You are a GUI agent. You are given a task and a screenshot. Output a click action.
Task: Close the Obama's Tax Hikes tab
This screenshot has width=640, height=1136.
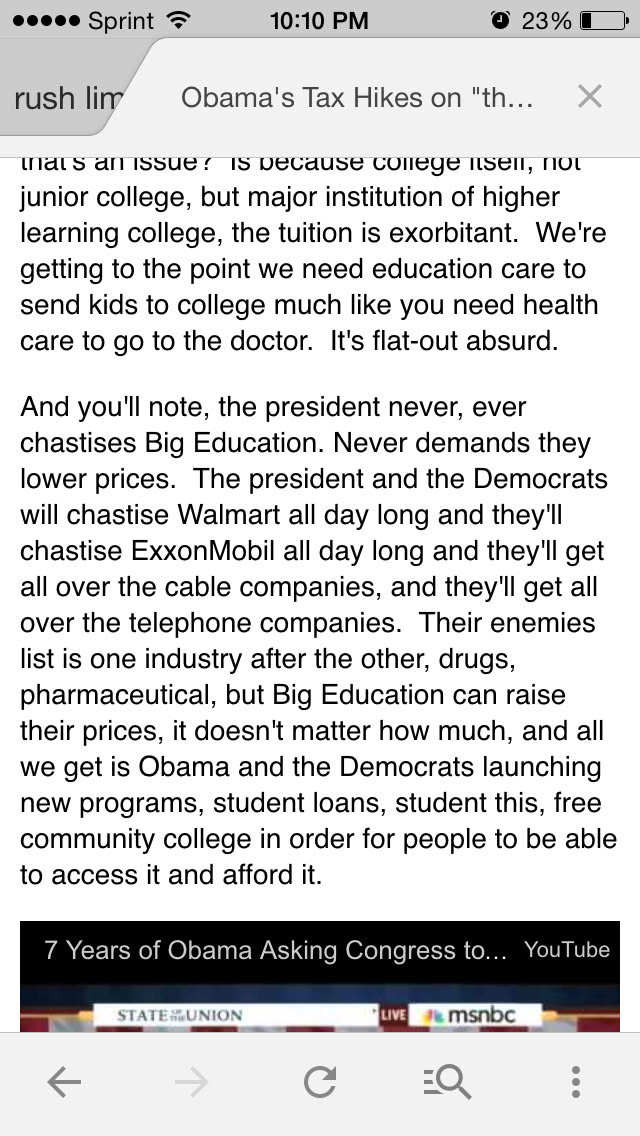coord(590,96)
